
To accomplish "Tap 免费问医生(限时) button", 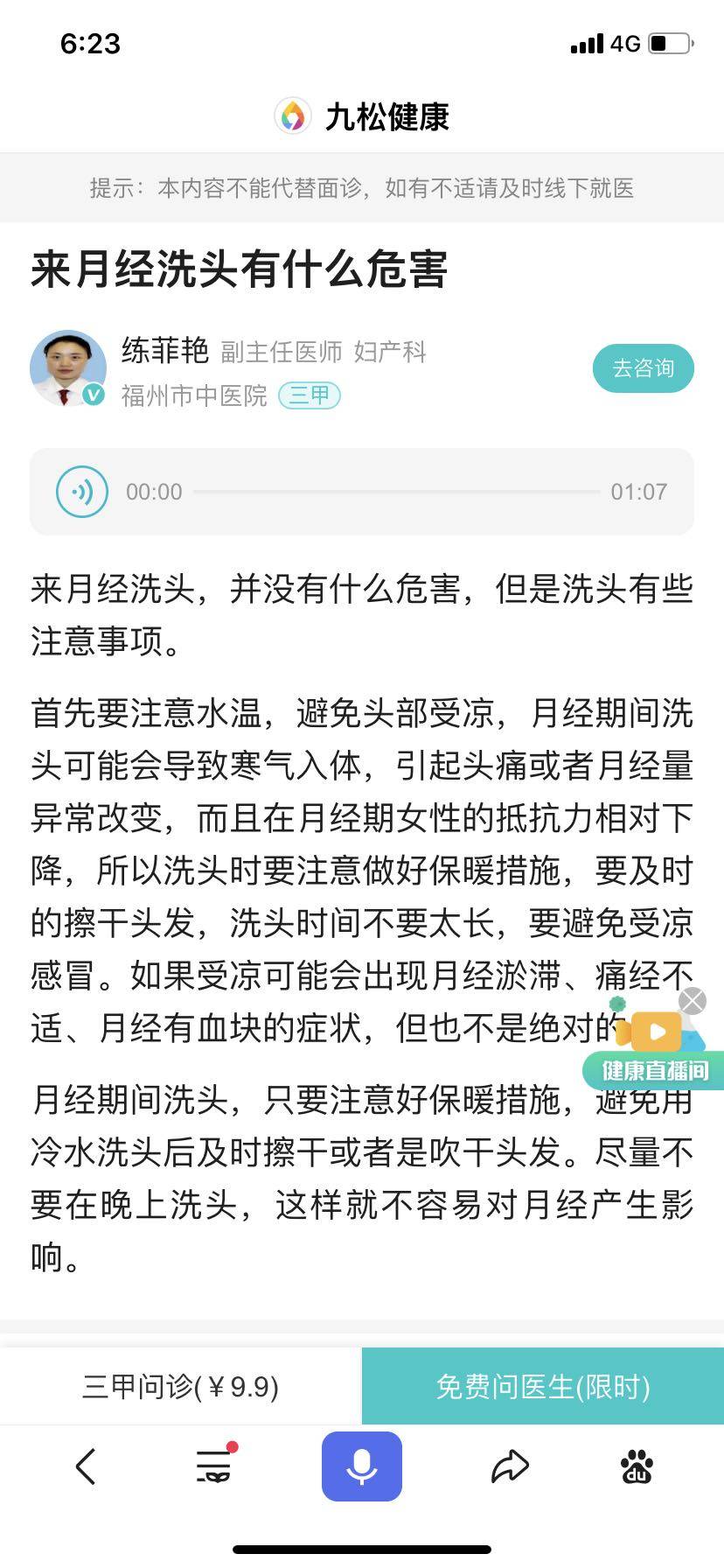I will (543, 1386).
